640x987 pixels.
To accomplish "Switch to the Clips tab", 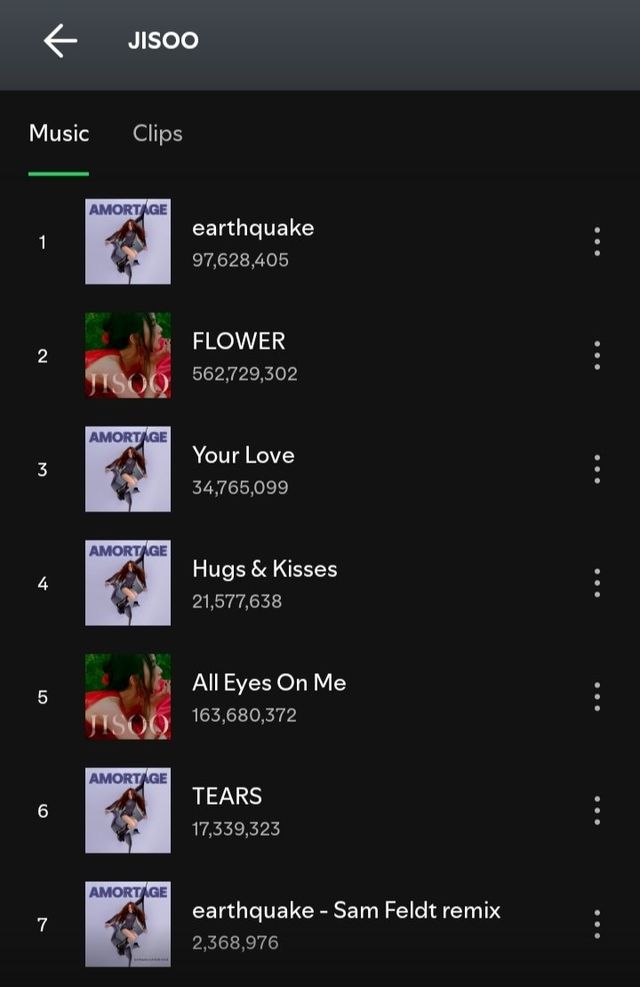I will [x=157, y=134].
